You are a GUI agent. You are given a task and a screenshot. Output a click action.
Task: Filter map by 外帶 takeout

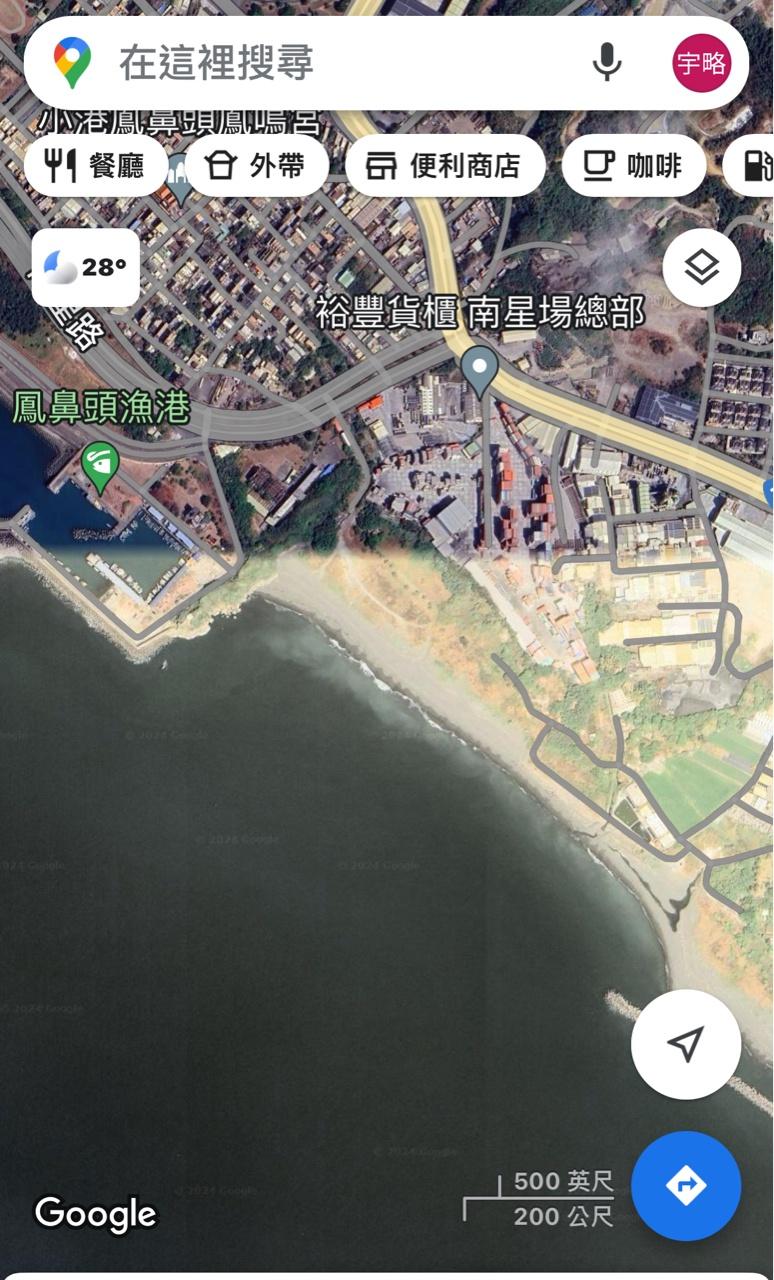tap(257, 166)
